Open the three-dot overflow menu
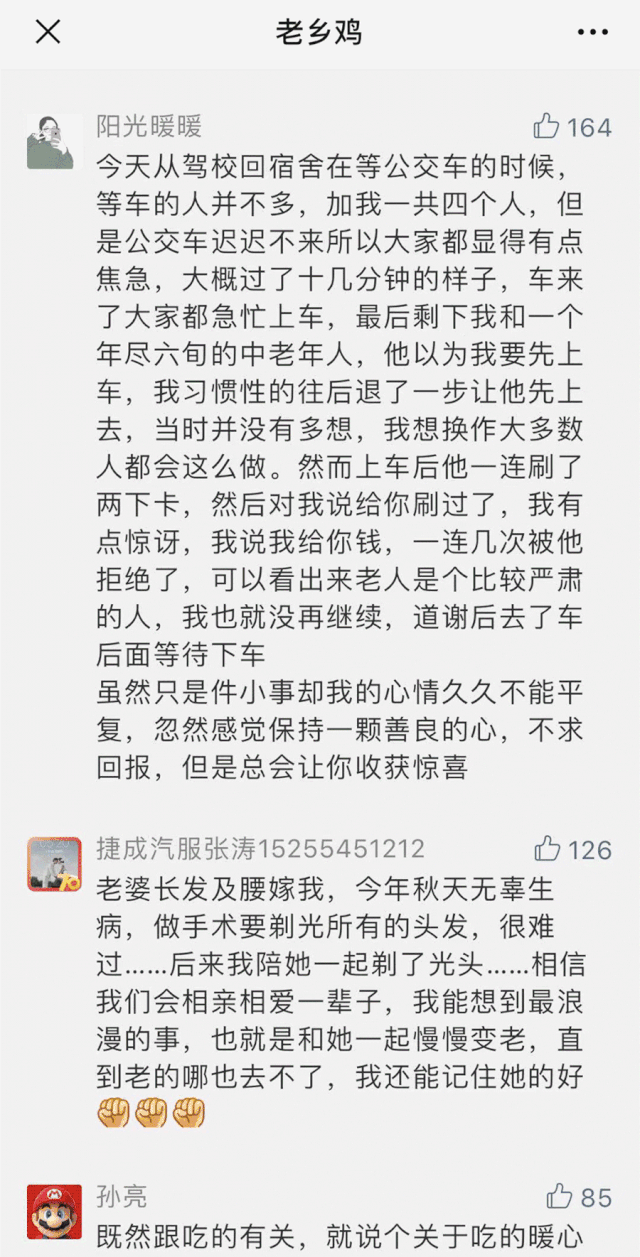Viewport: 640px width, 1257px height. click(592, 33)
